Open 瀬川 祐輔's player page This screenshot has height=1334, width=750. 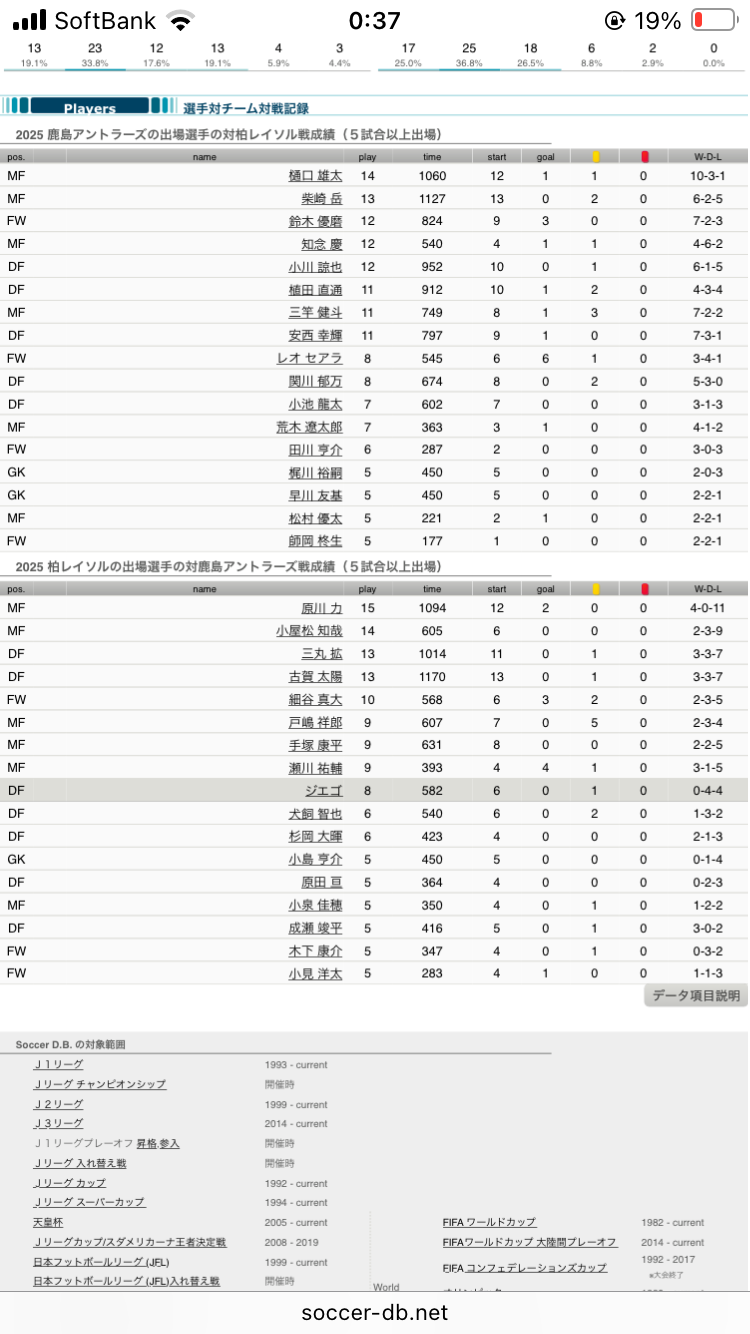(x=315, y=768)
